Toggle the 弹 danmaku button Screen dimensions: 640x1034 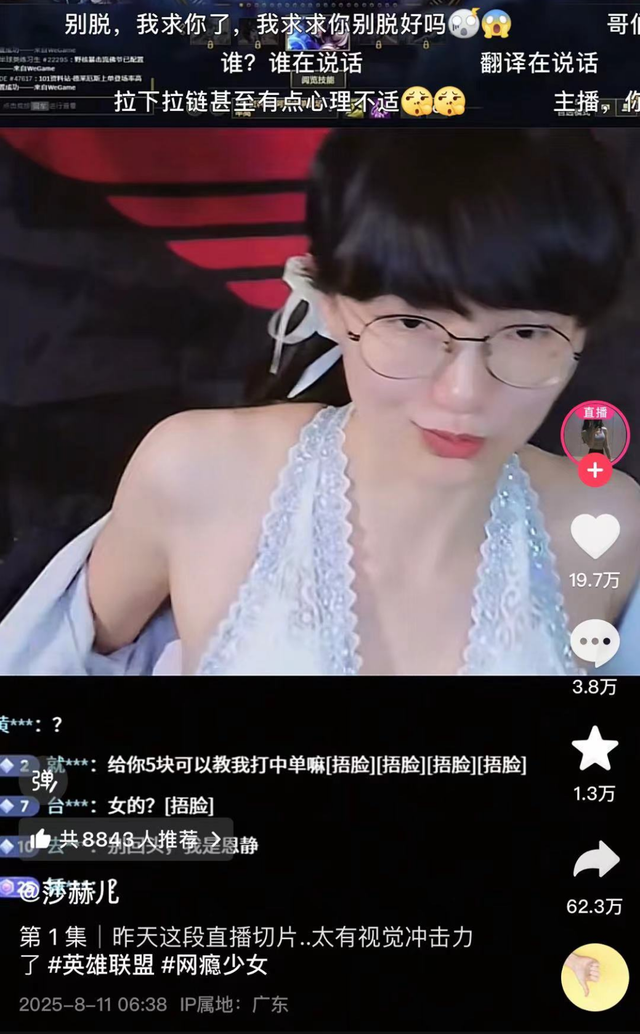pyautogui.click(x=46, y=782)
